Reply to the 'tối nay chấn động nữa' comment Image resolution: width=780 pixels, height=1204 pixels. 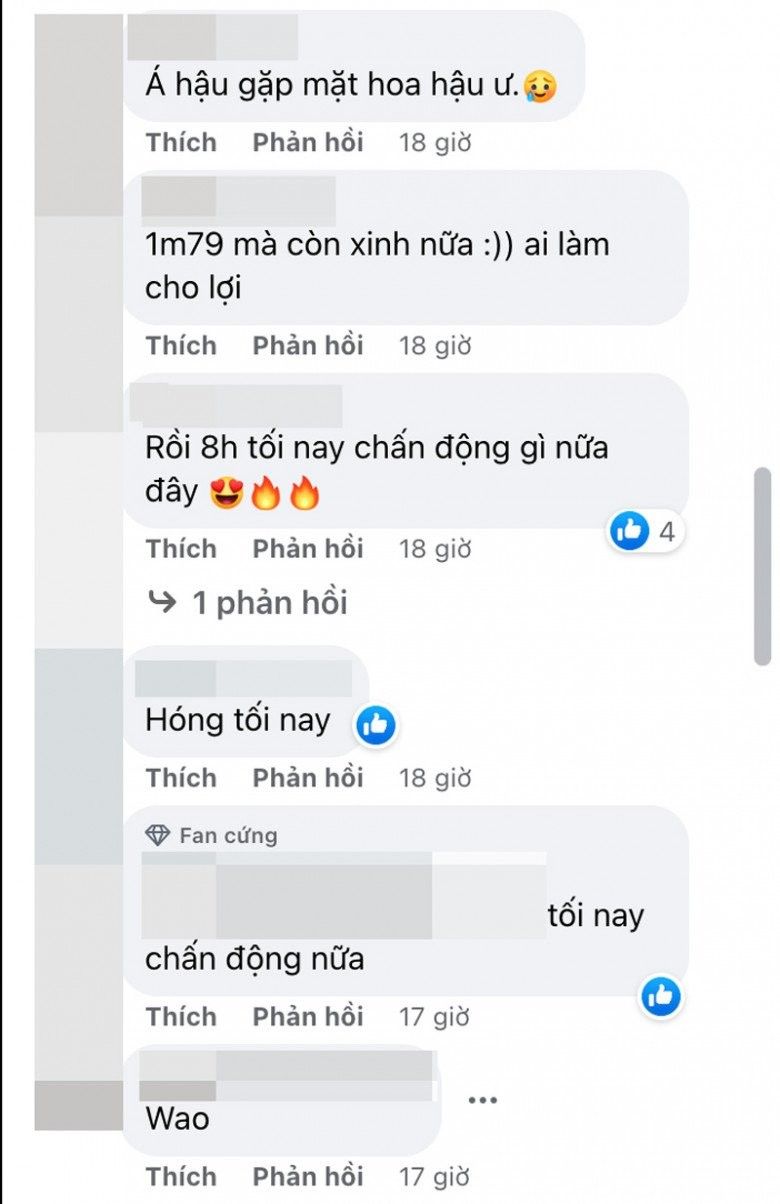point(308,1017)
